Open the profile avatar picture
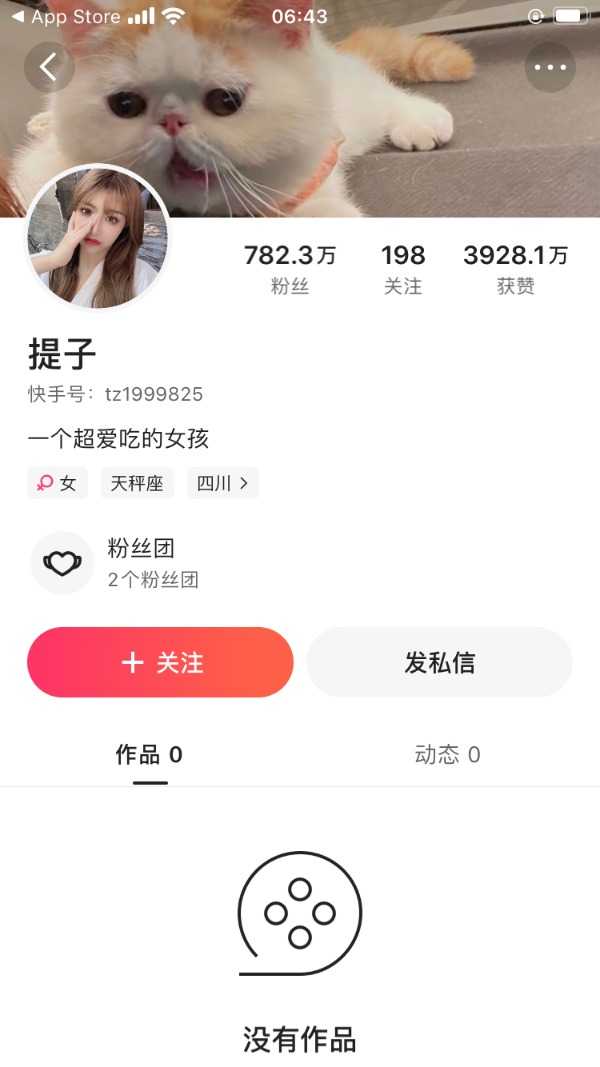Image resolution: width=600 pixels, height=1067 pixels. pos(97,237)
